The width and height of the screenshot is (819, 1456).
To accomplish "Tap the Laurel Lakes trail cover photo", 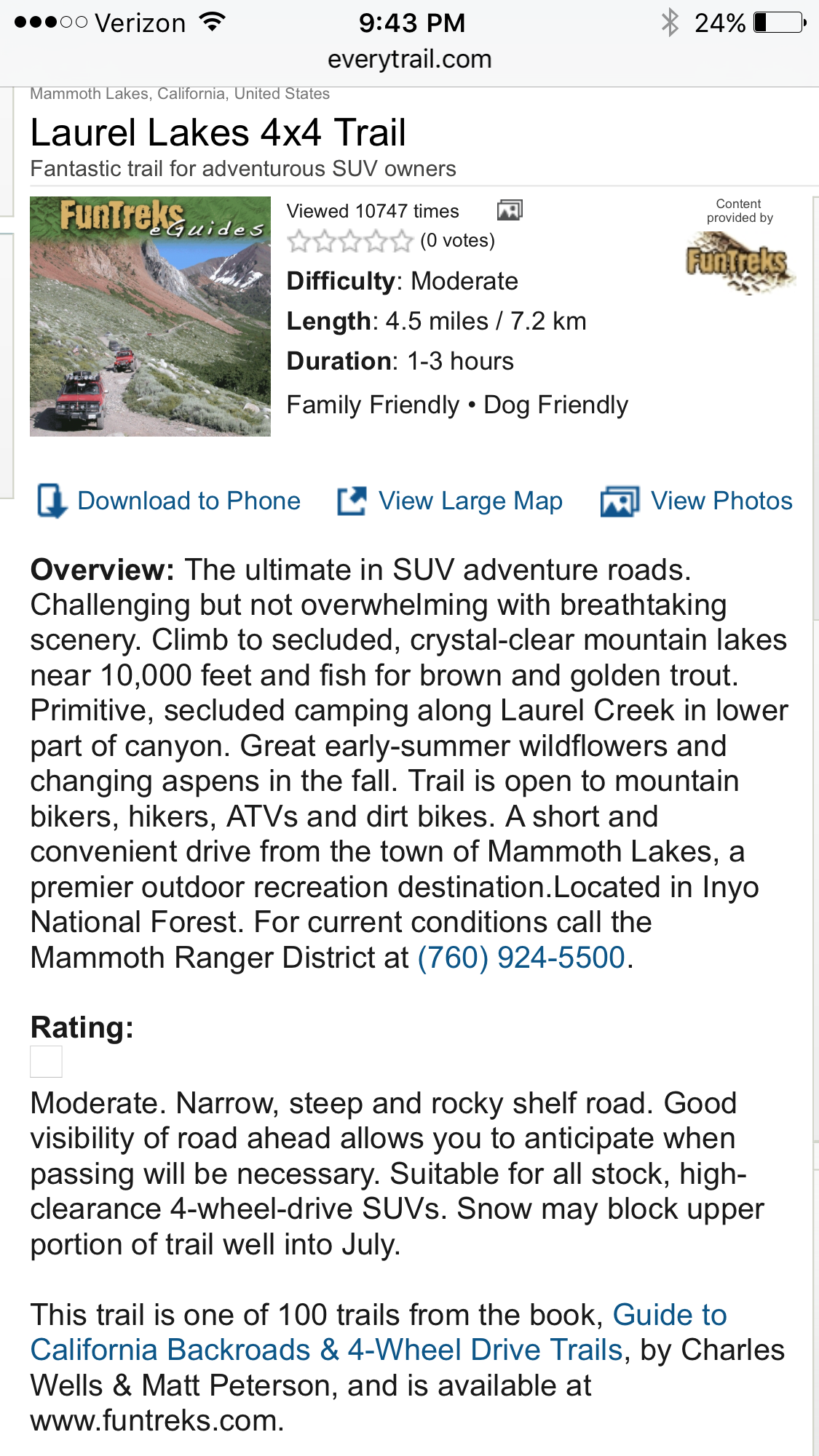I will point(150,317).
